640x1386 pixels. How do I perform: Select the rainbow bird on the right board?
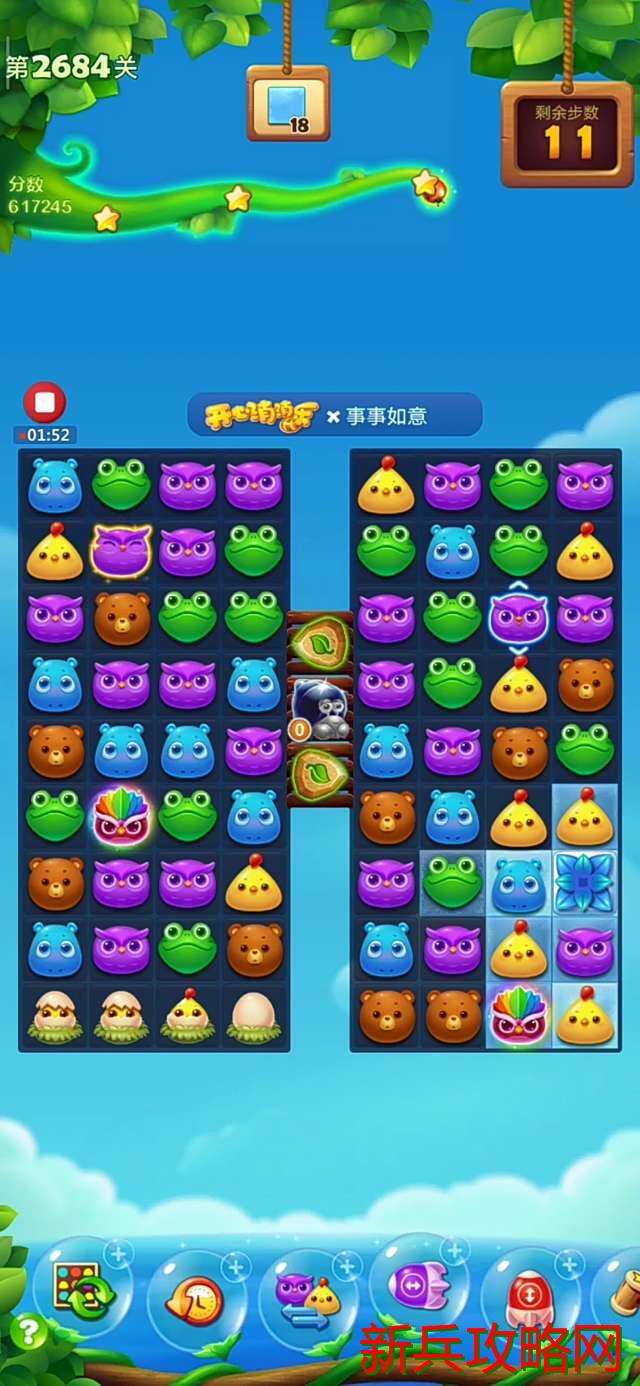pyautogui.click(x=517, y=1016)
